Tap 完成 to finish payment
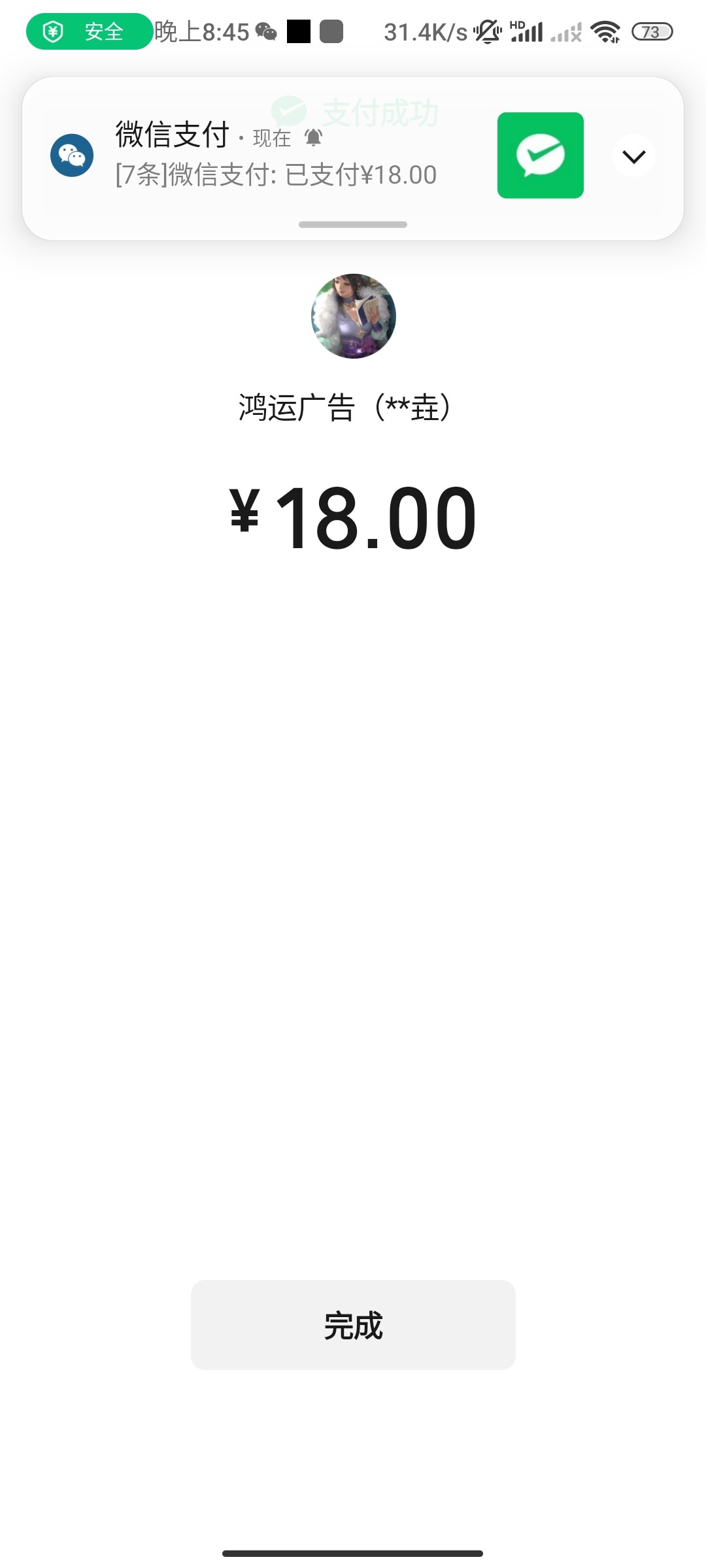The height and width of the screenshot is (1568, 706). coord(353,1325)
